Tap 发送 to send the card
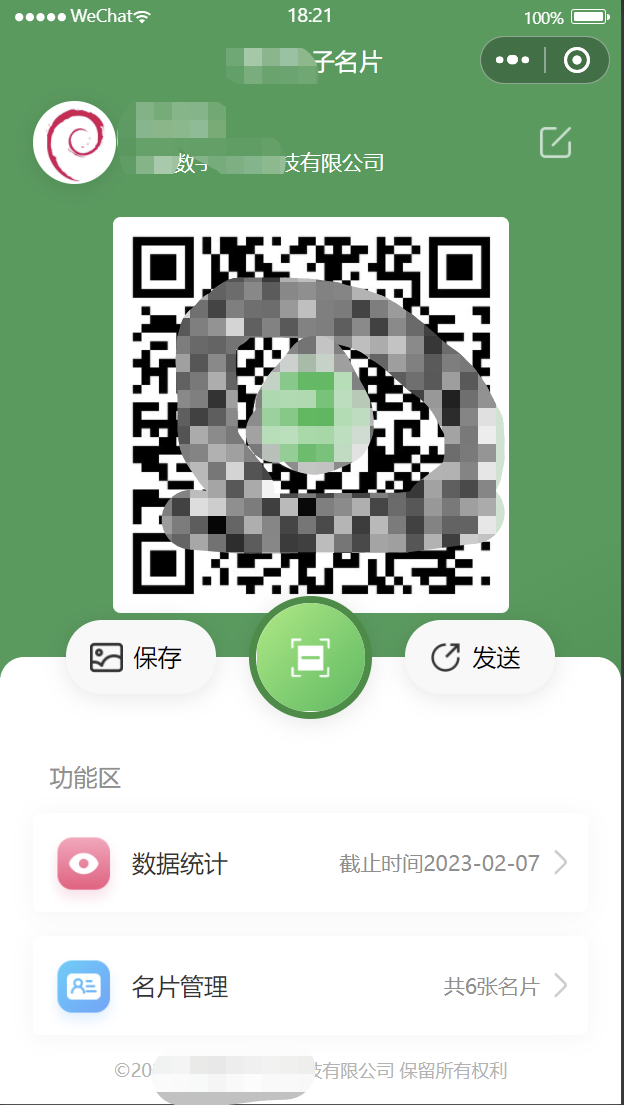The image size is (624, 1105). (x=480, y=657)
